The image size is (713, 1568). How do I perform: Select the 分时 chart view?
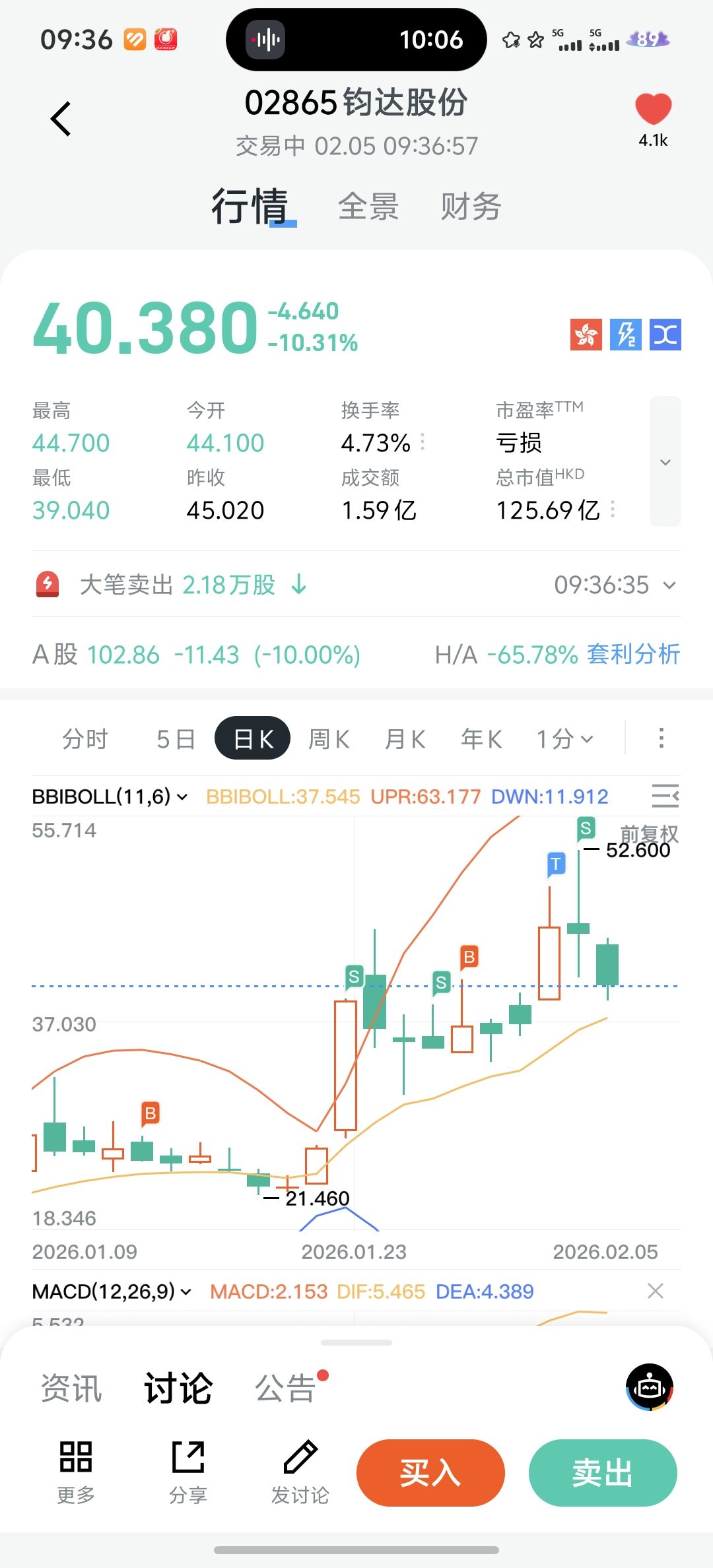click(85, 738)
